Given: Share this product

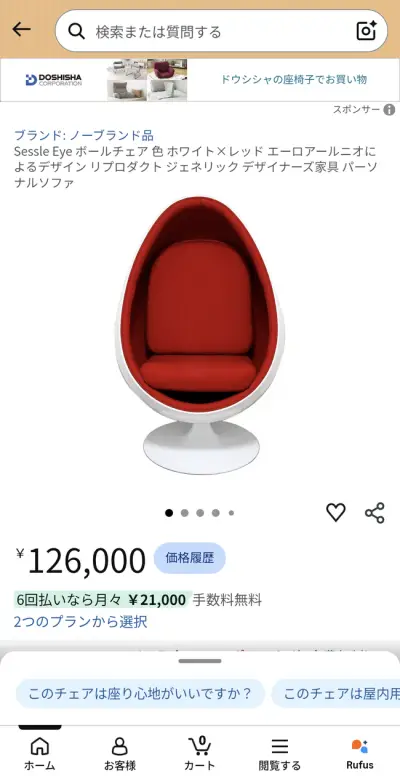Looking at the screenshot, I should point(375,513).
